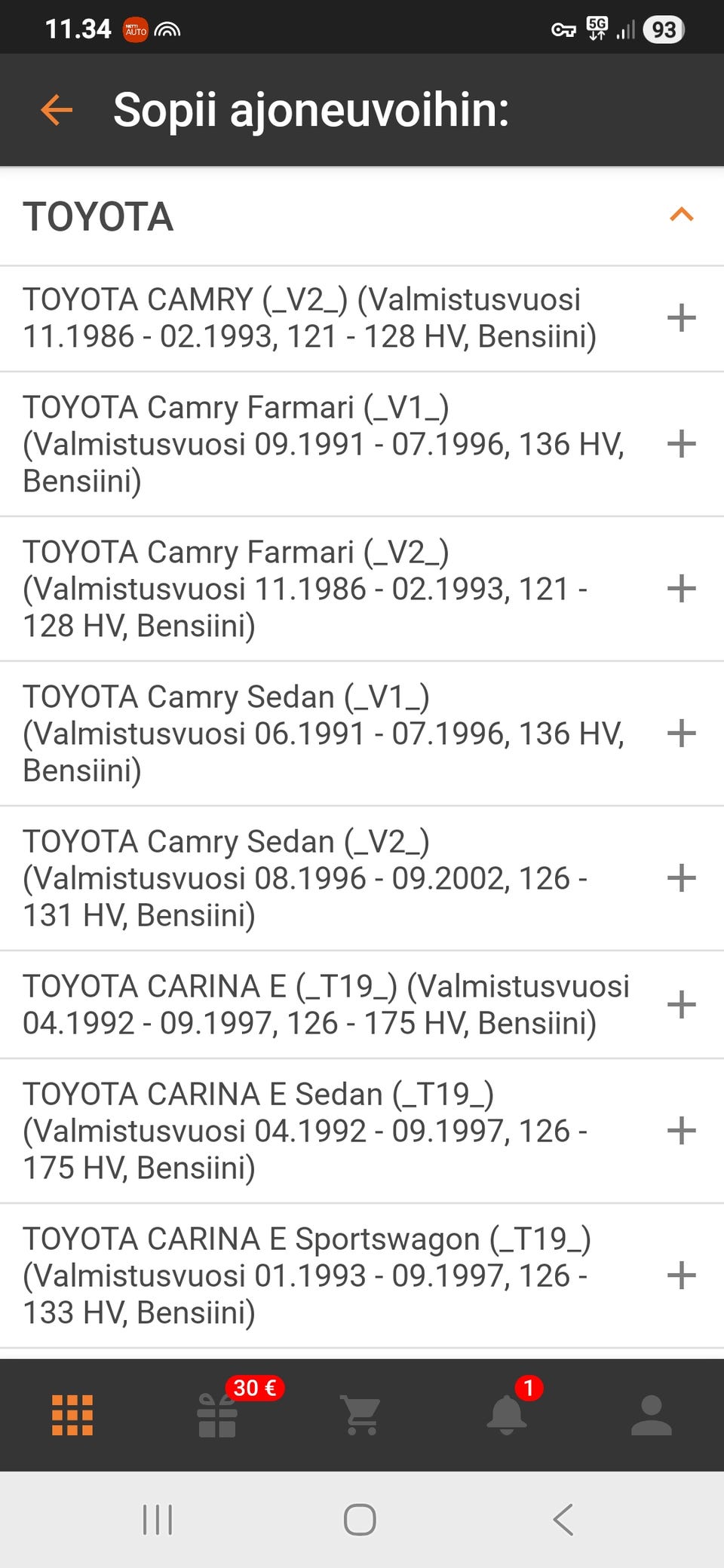
Task: Expand CARINA E Sportswagon (_T19_) details
Action: [x=681, y=1276]
